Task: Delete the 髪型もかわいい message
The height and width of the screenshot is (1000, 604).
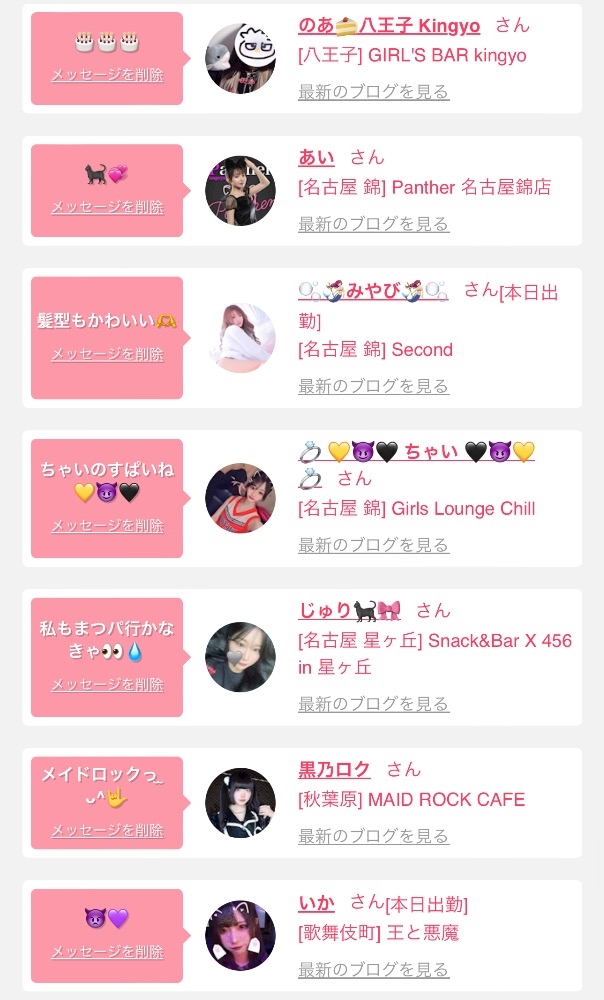Action: coord(107,354)
